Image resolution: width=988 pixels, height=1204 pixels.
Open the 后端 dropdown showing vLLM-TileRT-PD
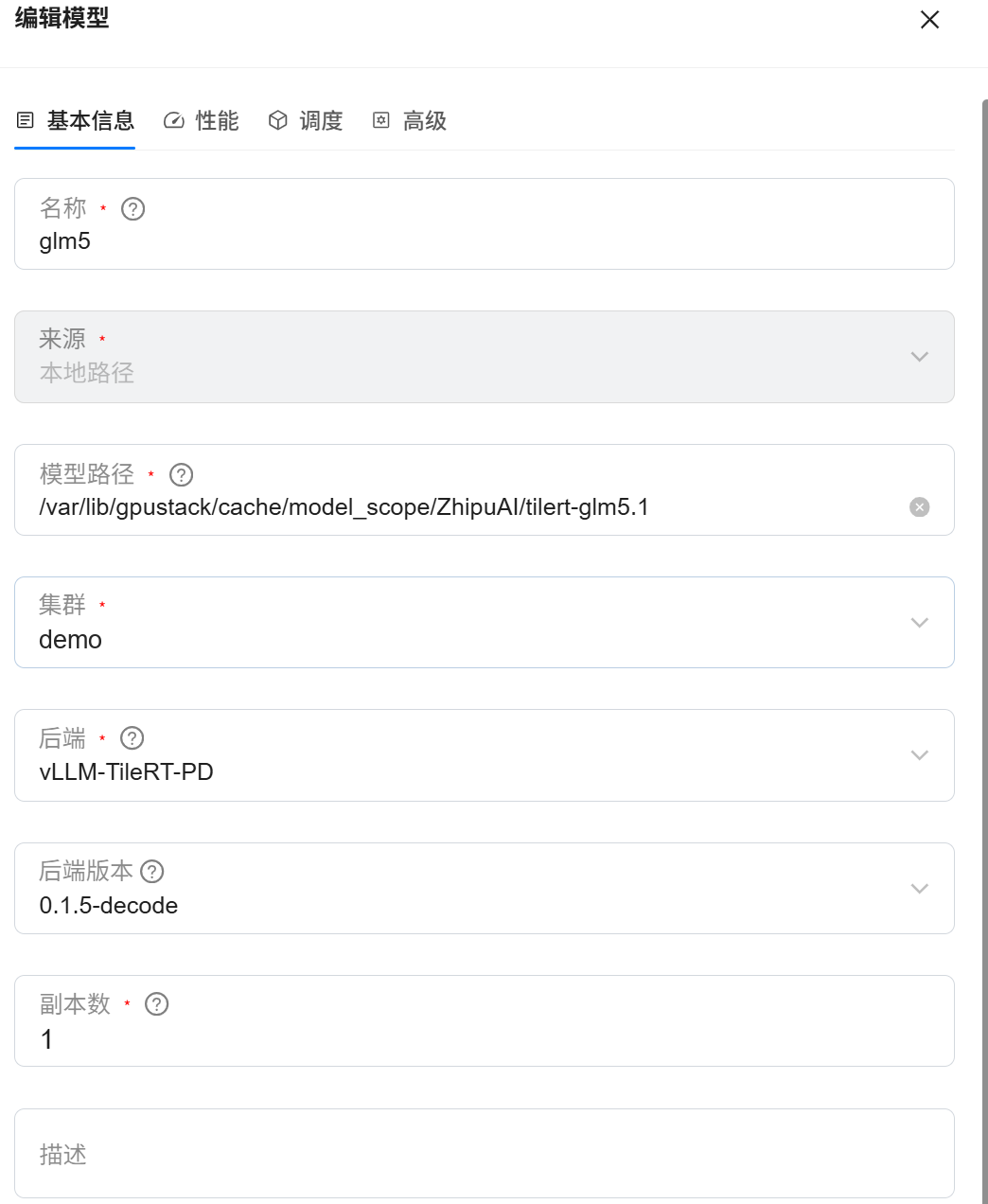pyautogui.click(x=485, y=755)
